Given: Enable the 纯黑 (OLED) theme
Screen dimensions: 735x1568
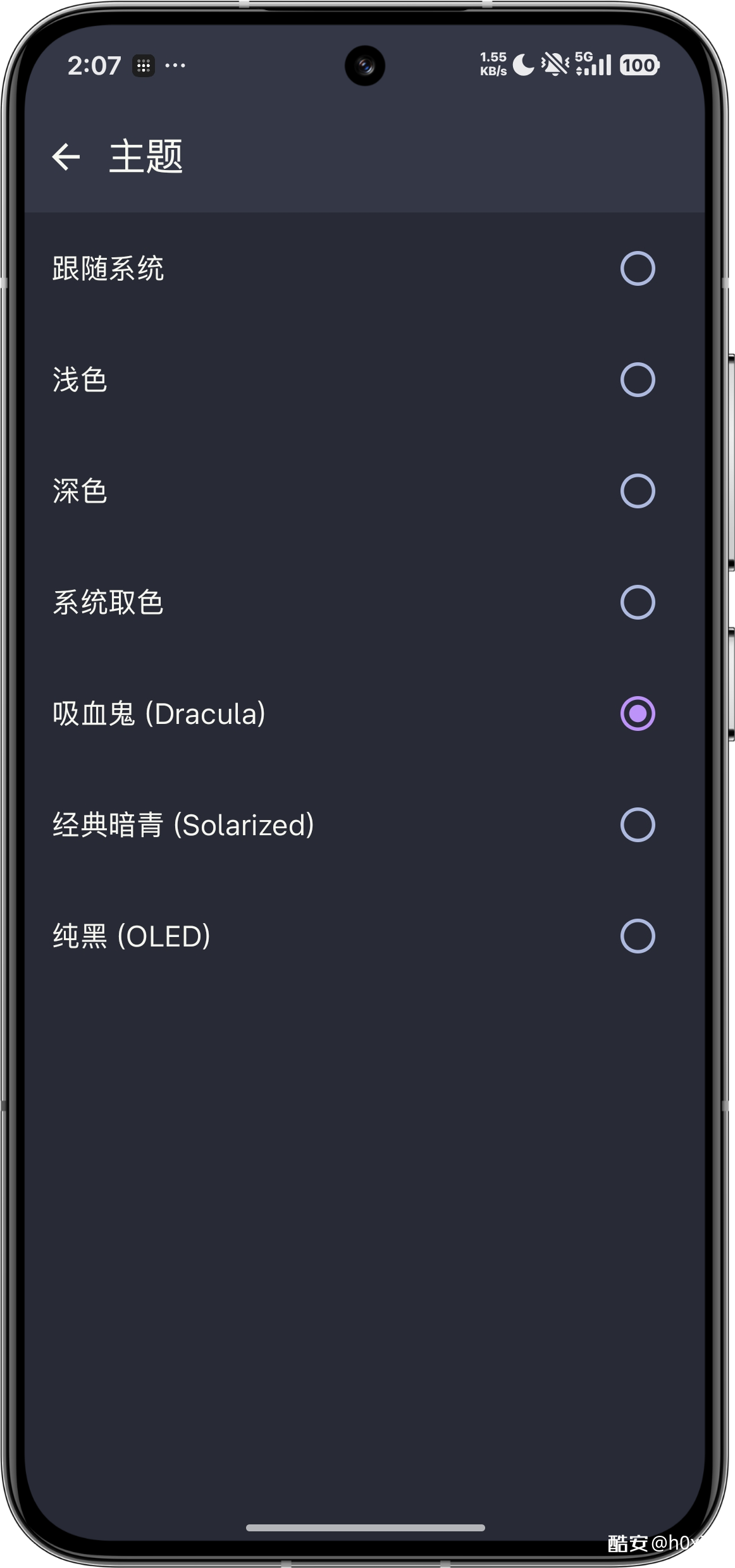Looking at the screenshot, I should click(637, 936).
